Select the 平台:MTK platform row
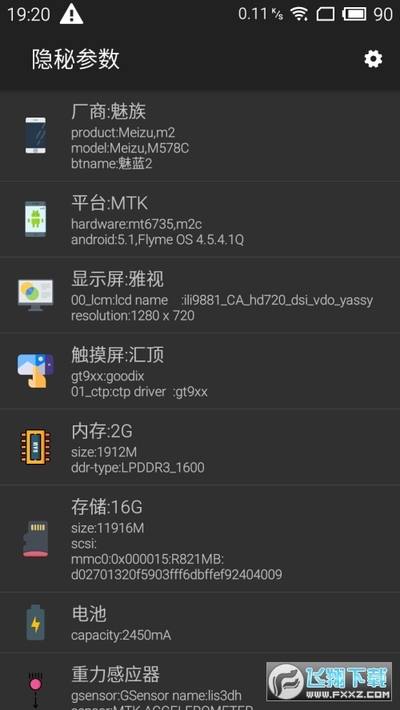The image size is (400, 710). coord(200,220)
